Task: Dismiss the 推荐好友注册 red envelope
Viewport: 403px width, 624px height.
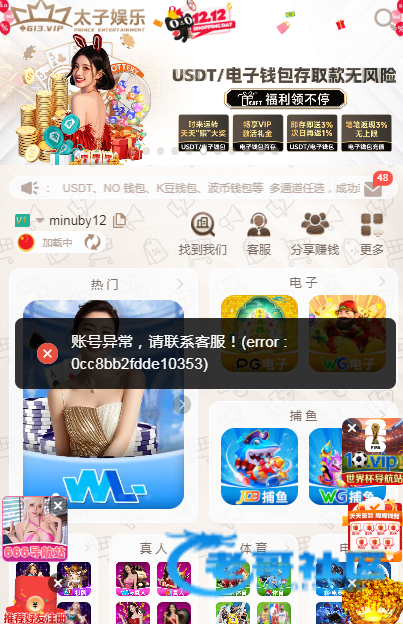Action: tap(58, 583)
